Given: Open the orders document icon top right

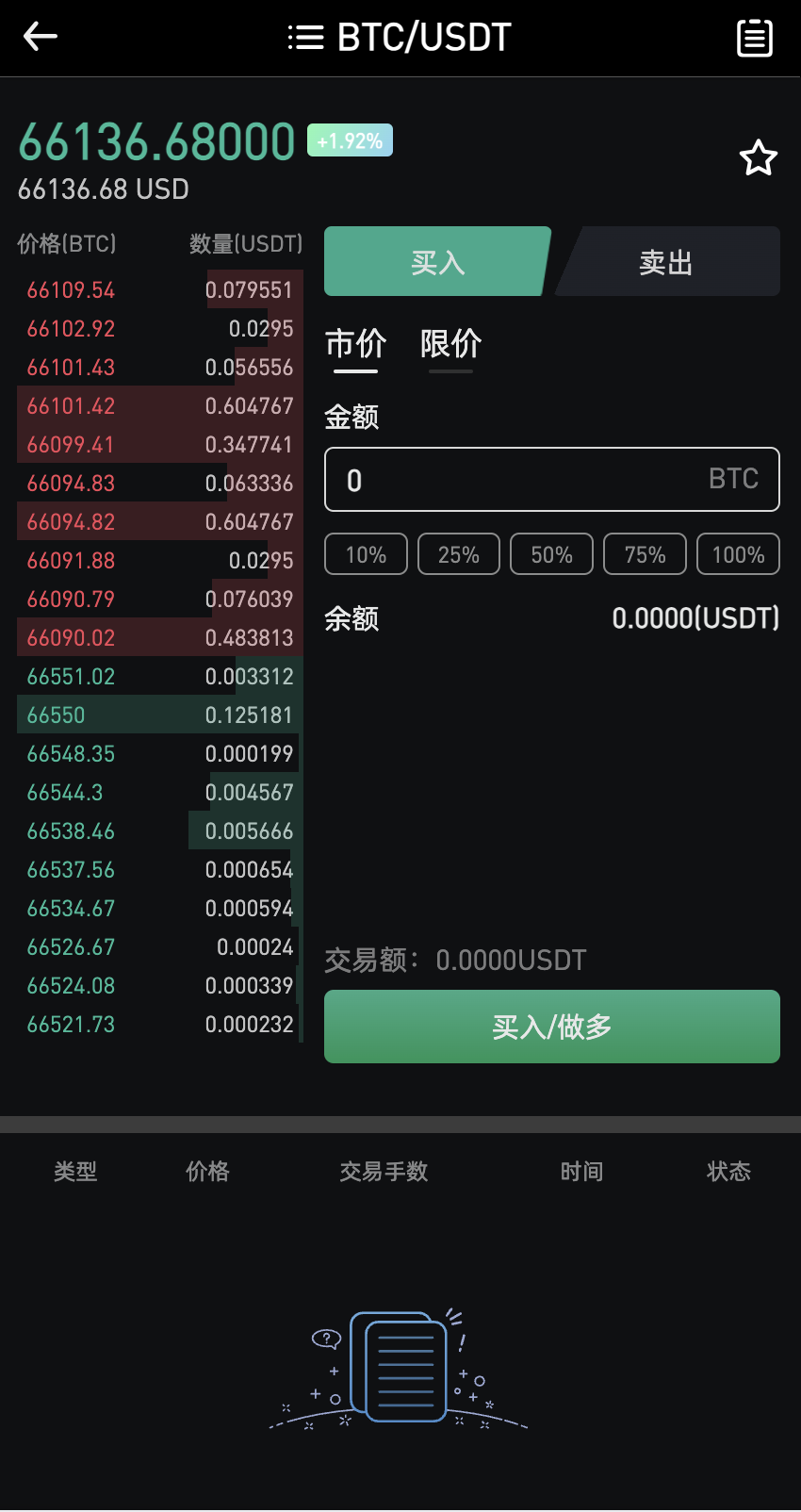Looking at the screenshot, I should click(755, 38).
